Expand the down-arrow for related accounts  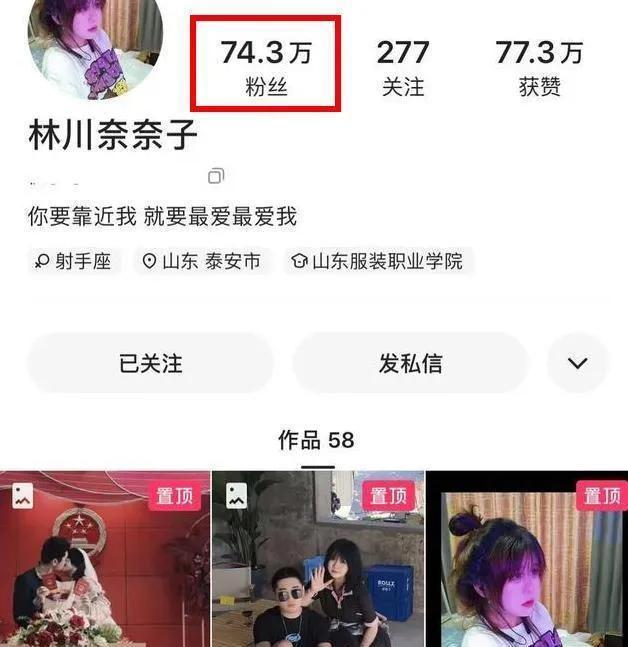point(577,363)
